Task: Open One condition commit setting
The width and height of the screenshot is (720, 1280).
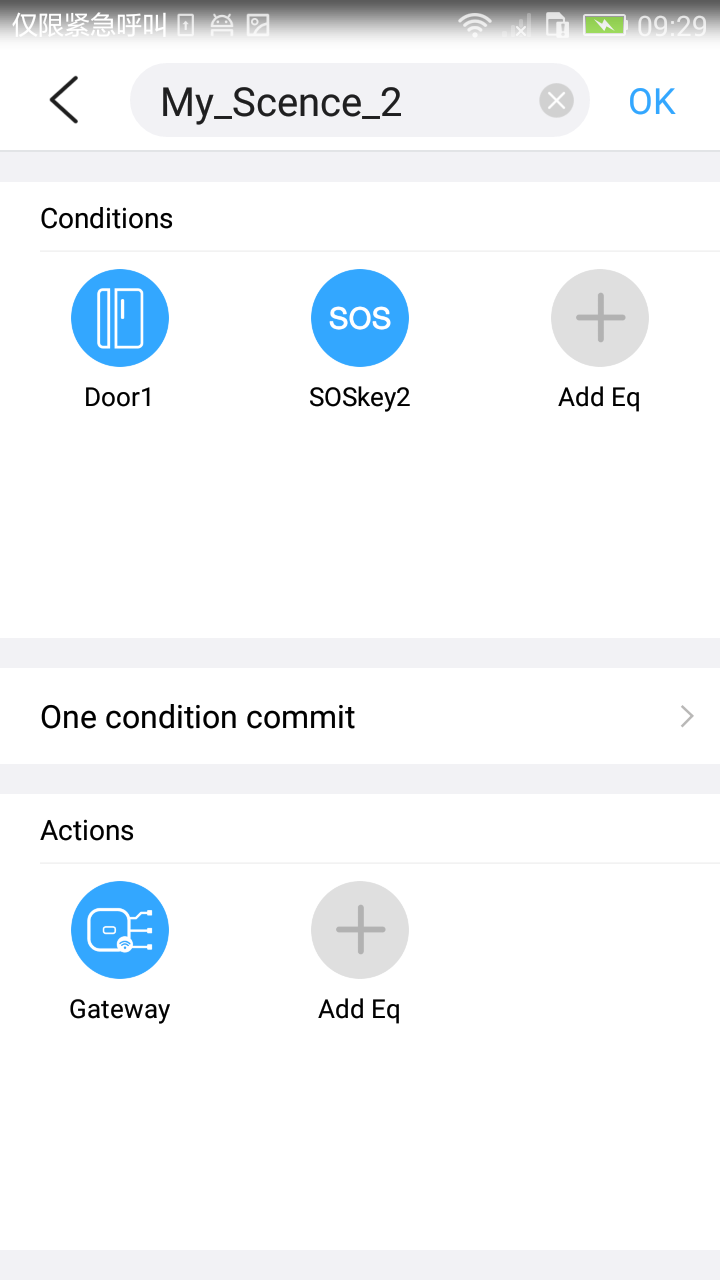Action: point(360,716)
